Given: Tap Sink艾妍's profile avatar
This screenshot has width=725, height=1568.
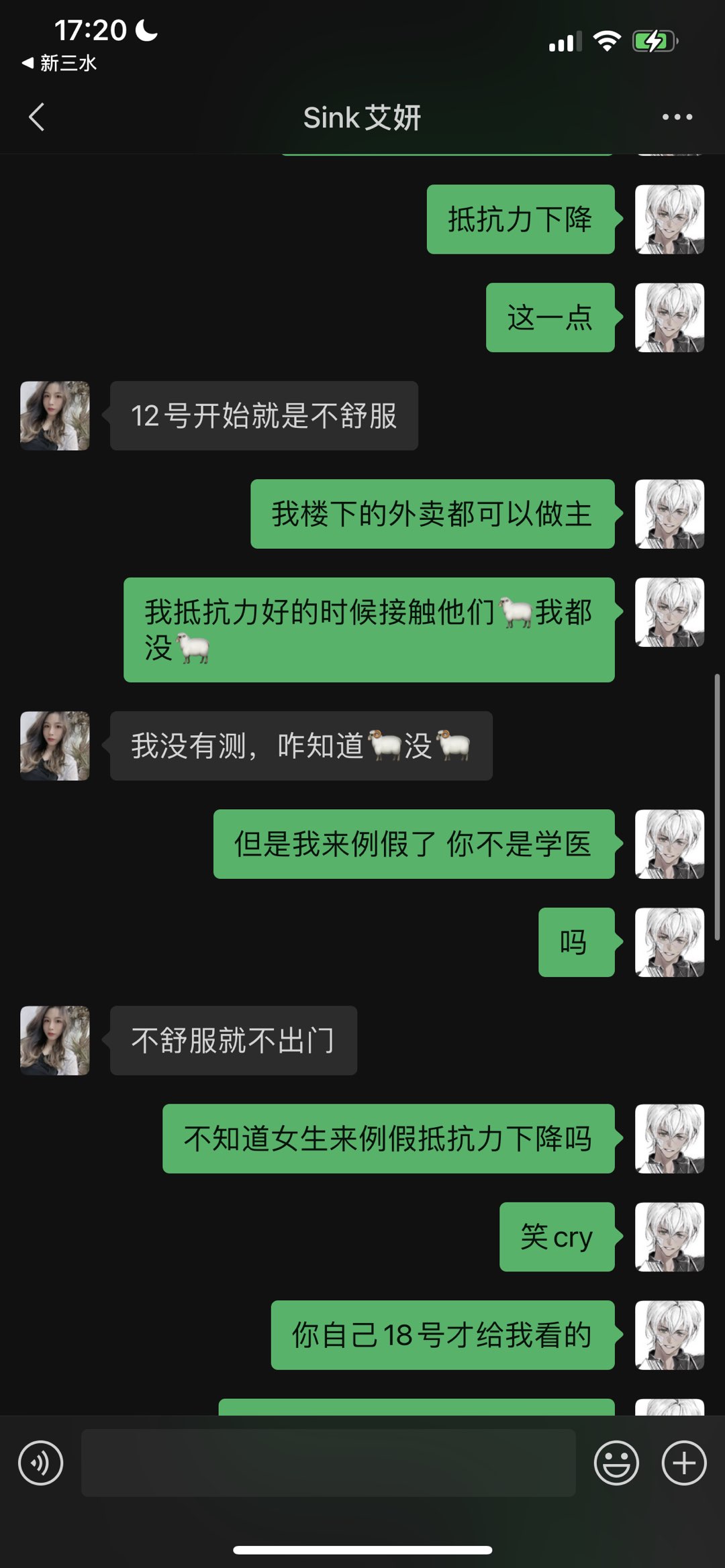Looking at the screenshot, I should point(54,416).
